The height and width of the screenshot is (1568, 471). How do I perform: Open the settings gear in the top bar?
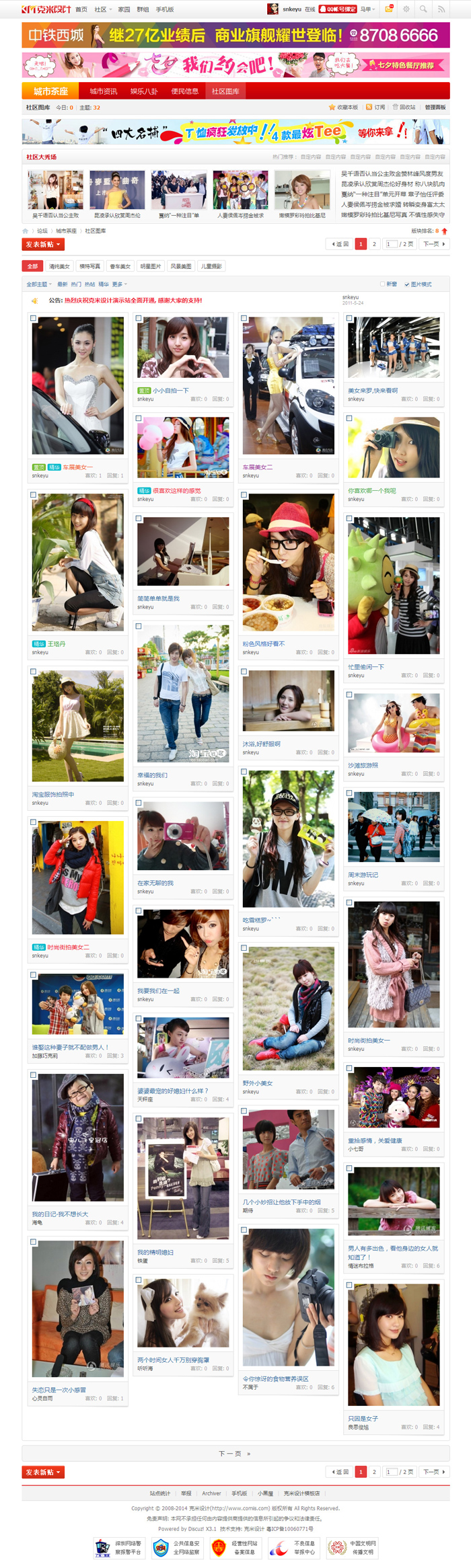click(x=406, y=9)
